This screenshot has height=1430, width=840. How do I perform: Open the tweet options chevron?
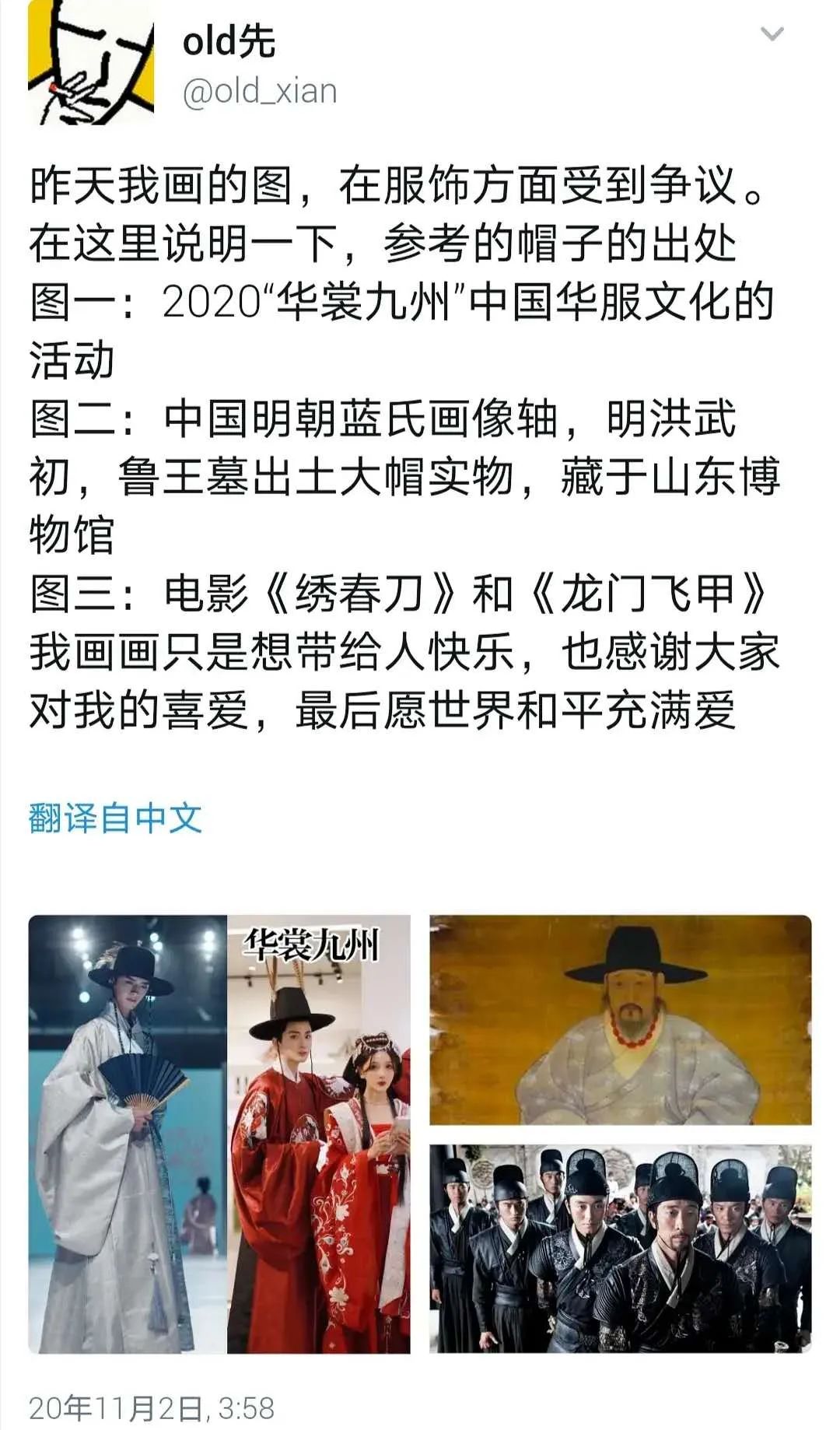click(x=771, y=34)
